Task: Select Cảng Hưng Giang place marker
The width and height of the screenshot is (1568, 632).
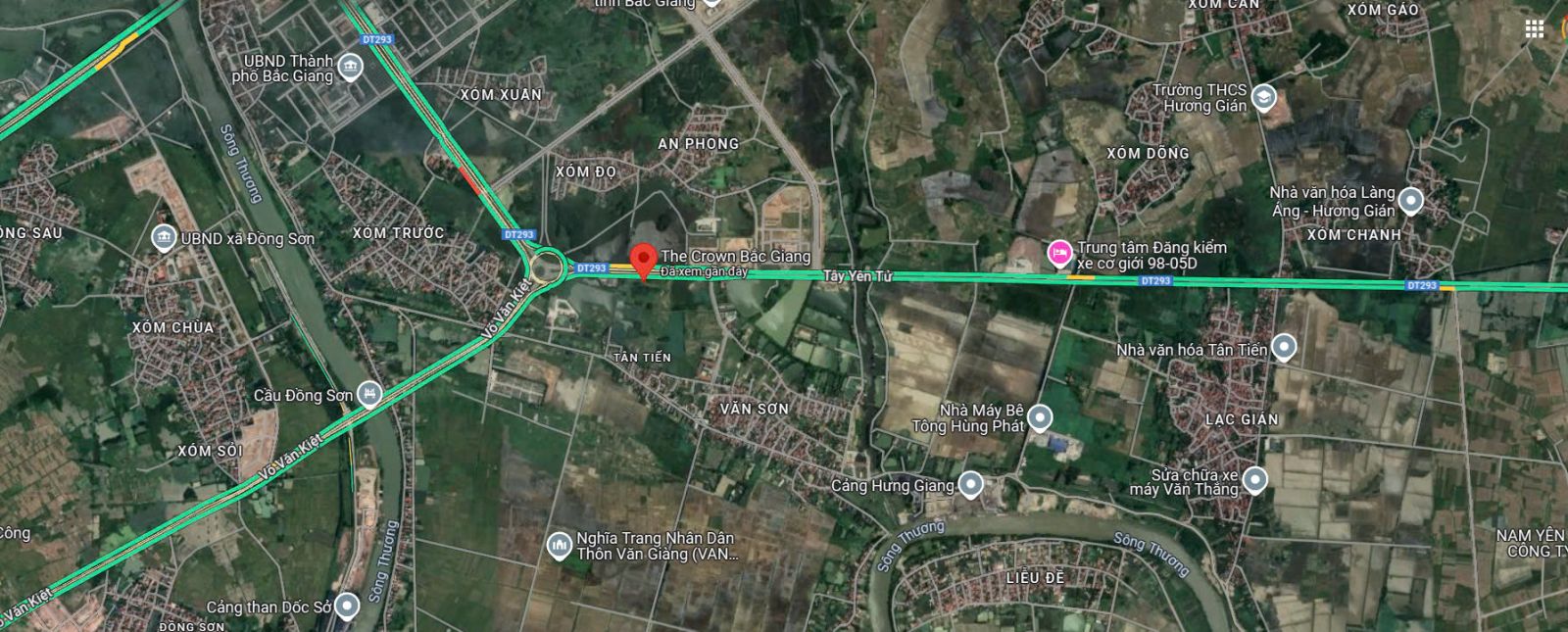Action: click(970, 484)
